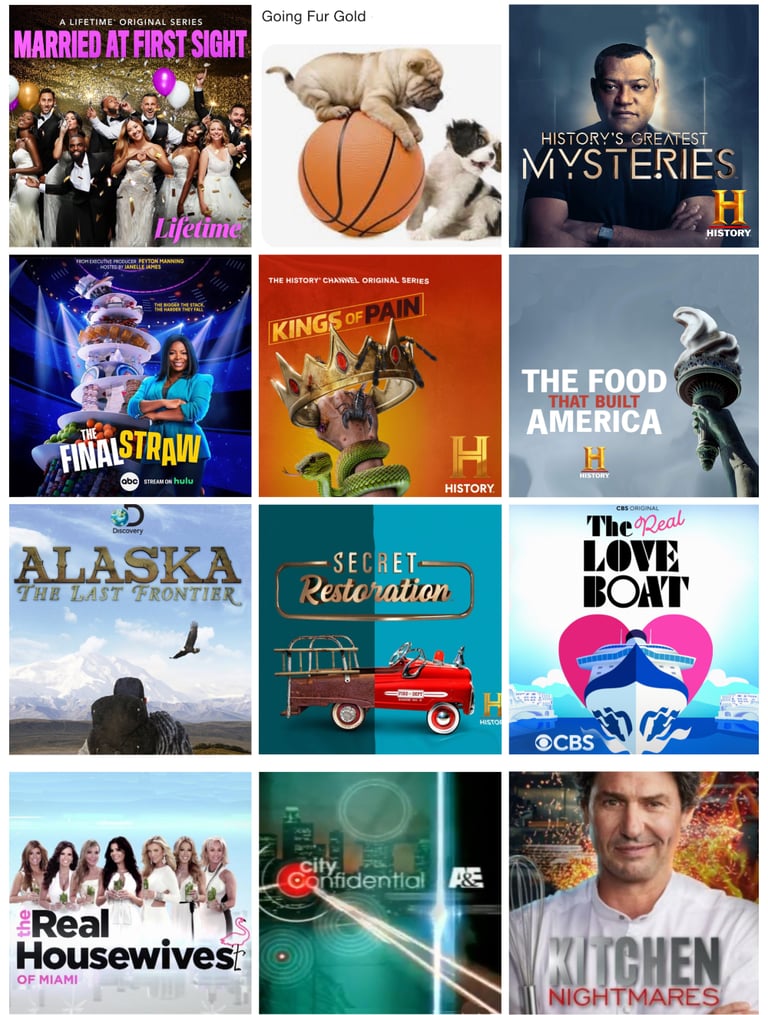Open The Food That Built America
The height and width of the screenshot is (1015, 768).
click(x=633, y=376)
